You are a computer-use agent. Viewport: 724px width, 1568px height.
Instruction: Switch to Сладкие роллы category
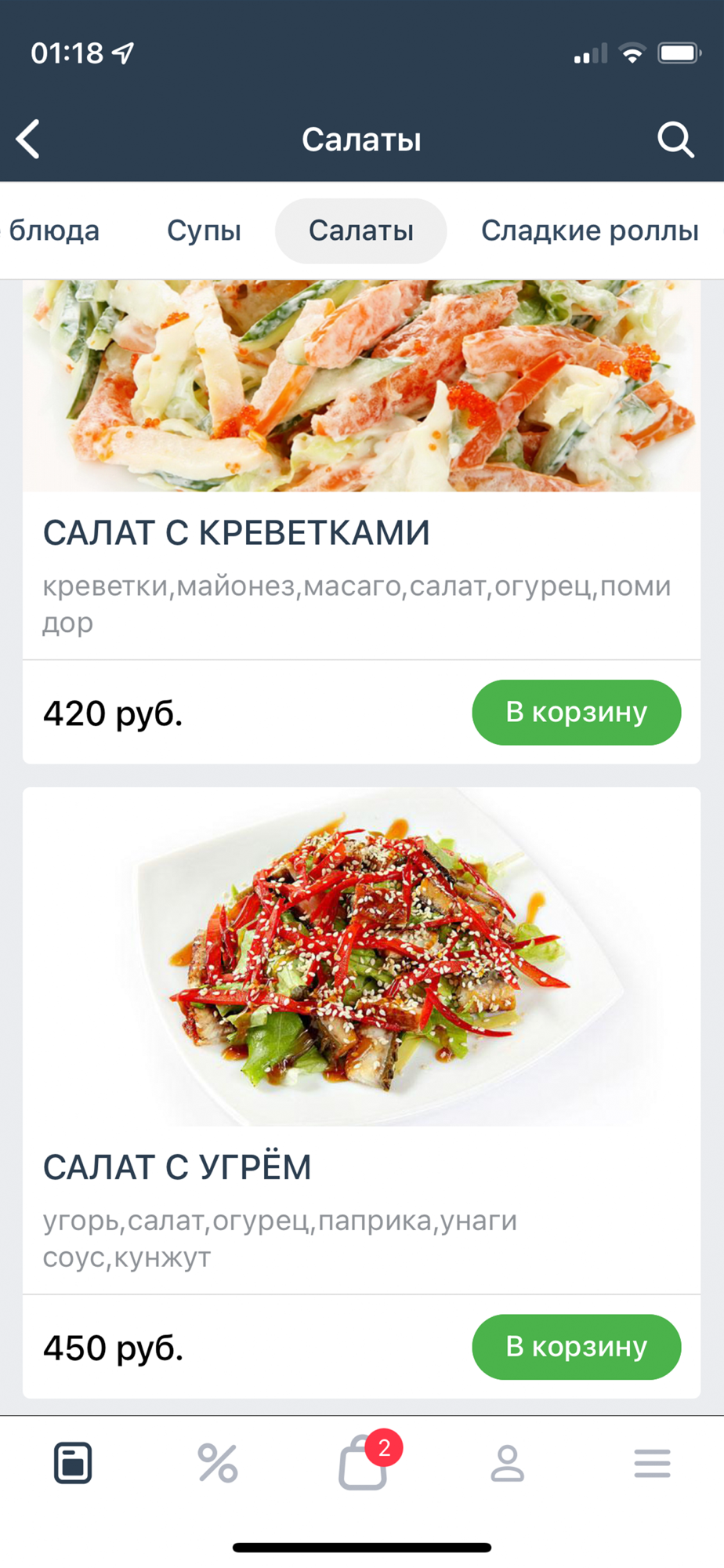[x=589, y=230]
